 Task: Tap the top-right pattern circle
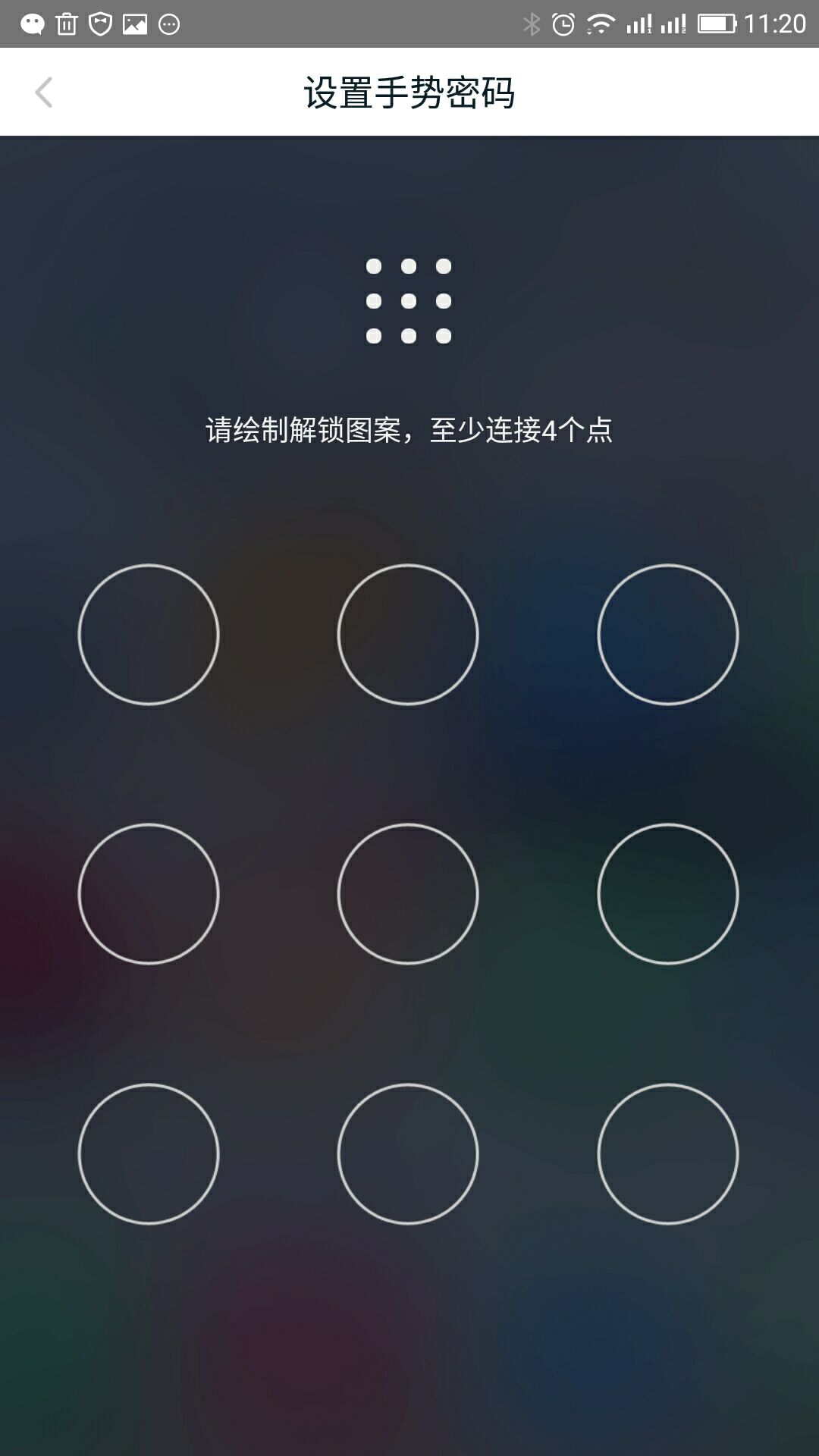click(x=667, y=634)
